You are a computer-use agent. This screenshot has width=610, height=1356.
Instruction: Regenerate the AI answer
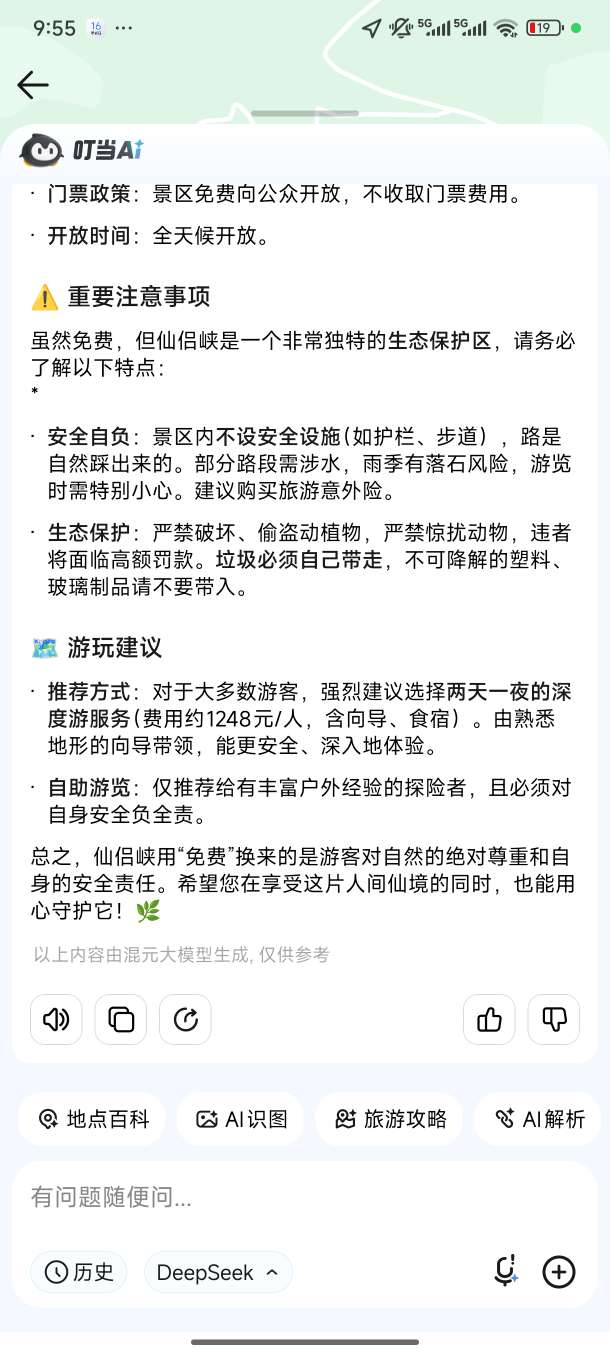185,1019
